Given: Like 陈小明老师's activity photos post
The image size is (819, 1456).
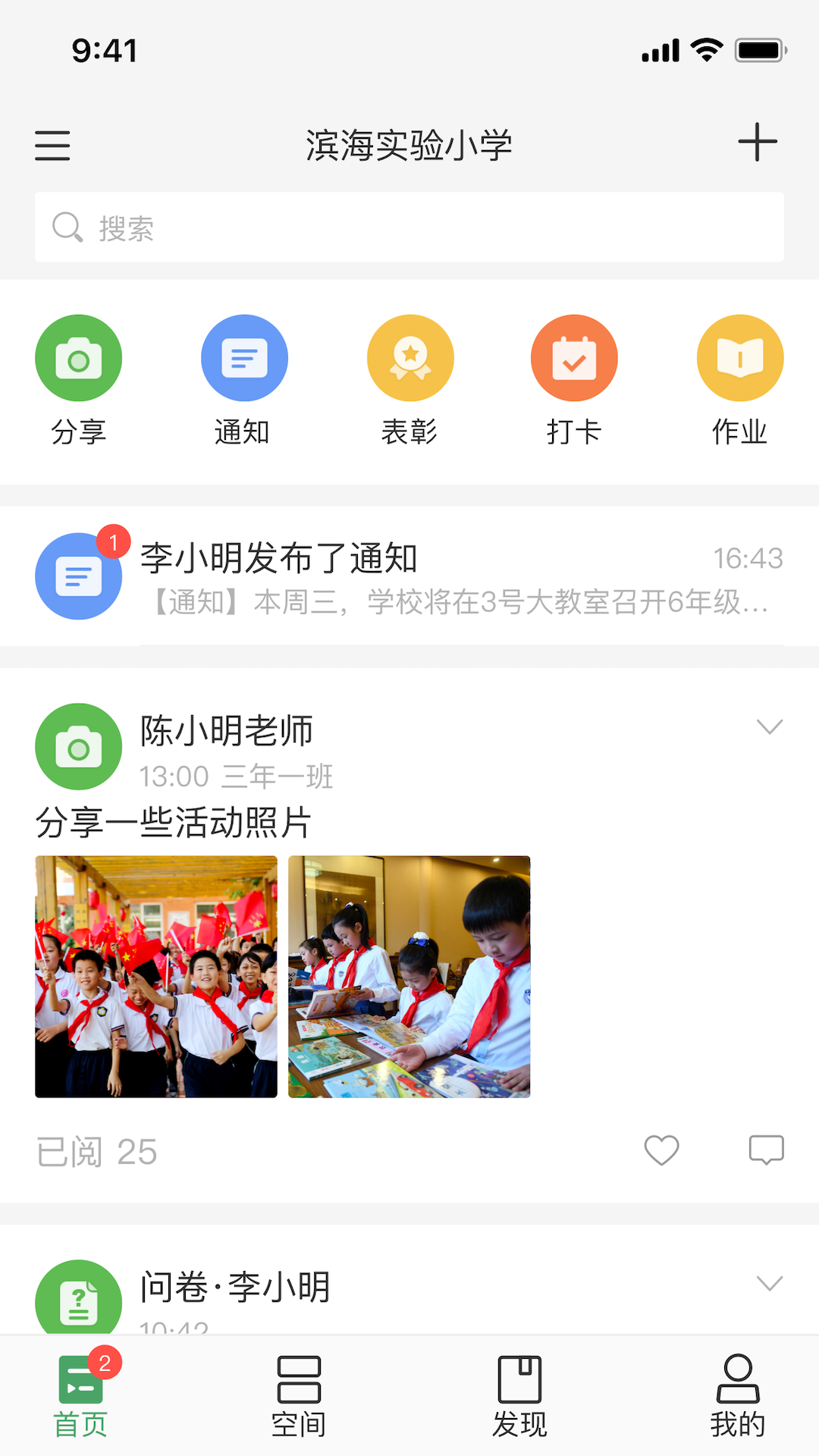Looking at the screenshot, I should click(661, 1150).
